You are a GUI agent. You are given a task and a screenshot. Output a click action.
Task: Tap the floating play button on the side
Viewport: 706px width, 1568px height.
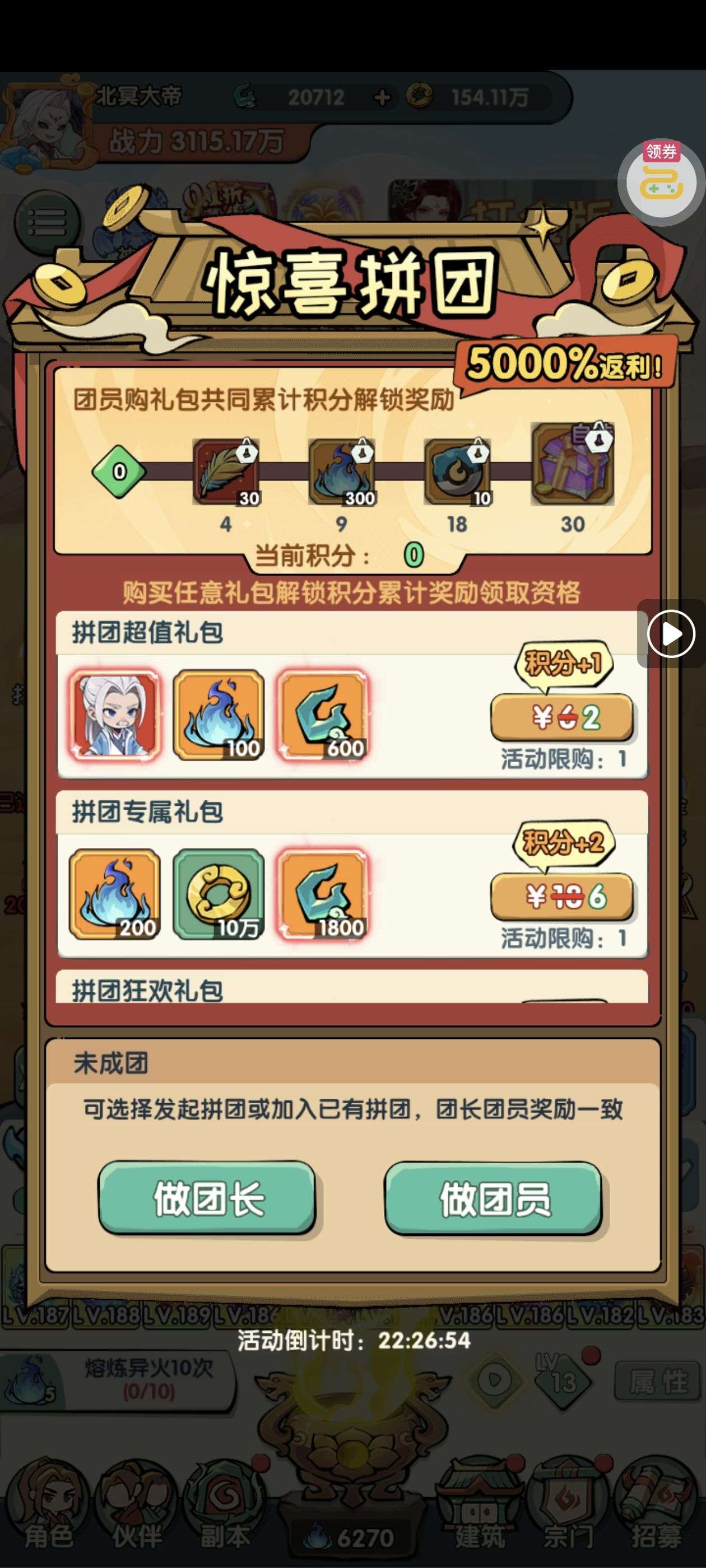pyautogui.click(x=671, y=634)
